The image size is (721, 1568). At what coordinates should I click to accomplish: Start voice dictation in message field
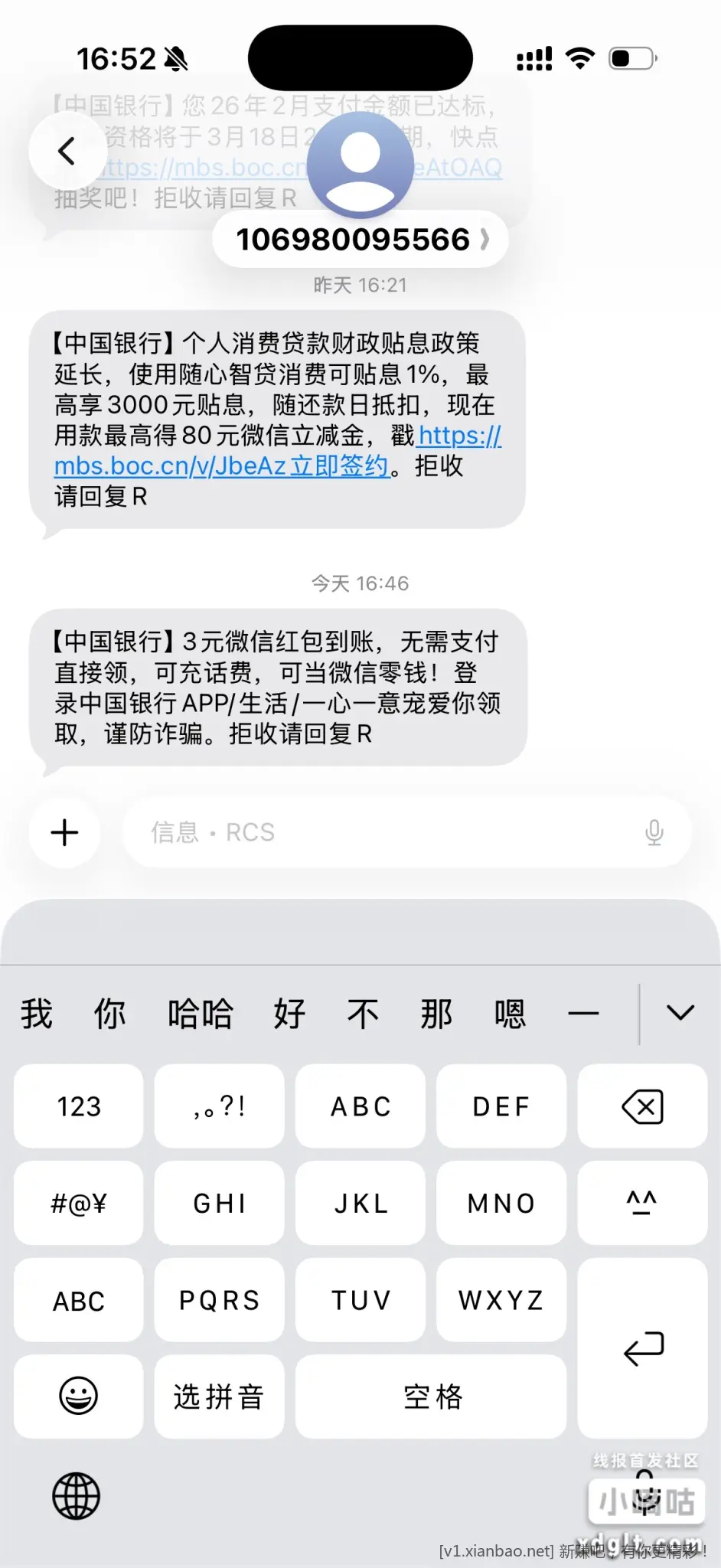654,832
